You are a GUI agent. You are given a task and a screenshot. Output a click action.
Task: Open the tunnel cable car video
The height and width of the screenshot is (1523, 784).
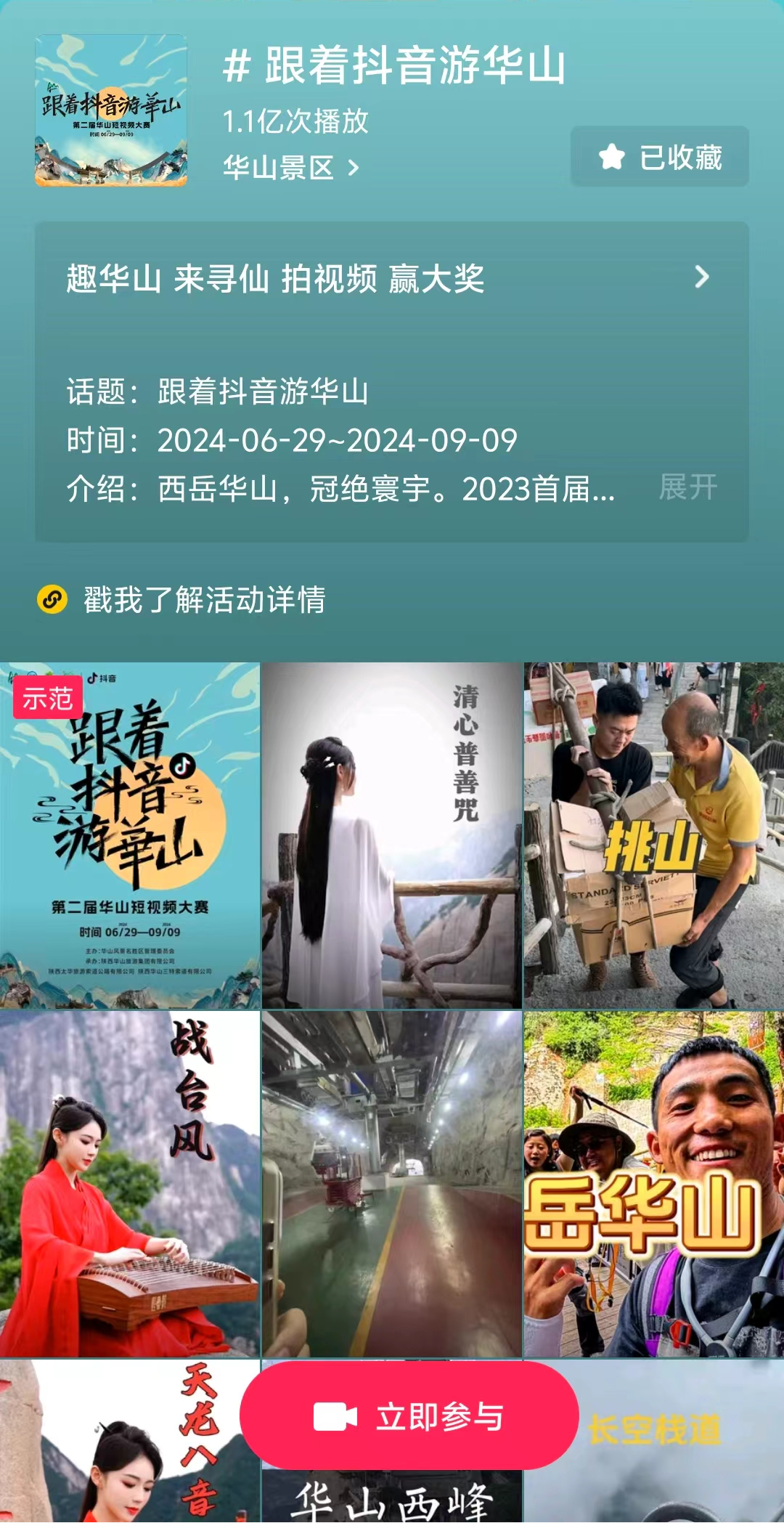(391, 1184)
